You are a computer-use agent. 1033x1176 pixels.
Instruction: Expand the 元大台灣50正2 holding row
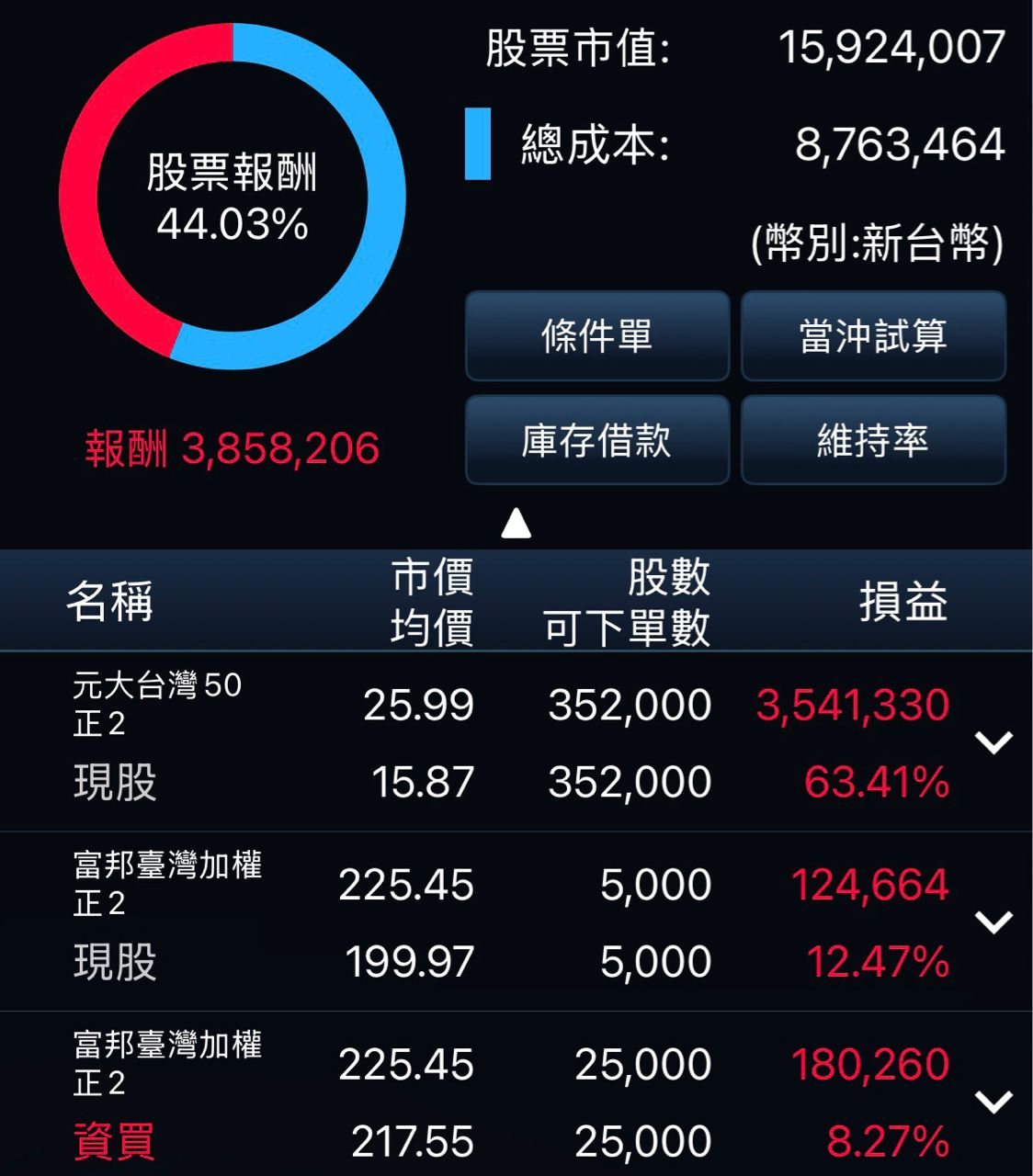993,741
